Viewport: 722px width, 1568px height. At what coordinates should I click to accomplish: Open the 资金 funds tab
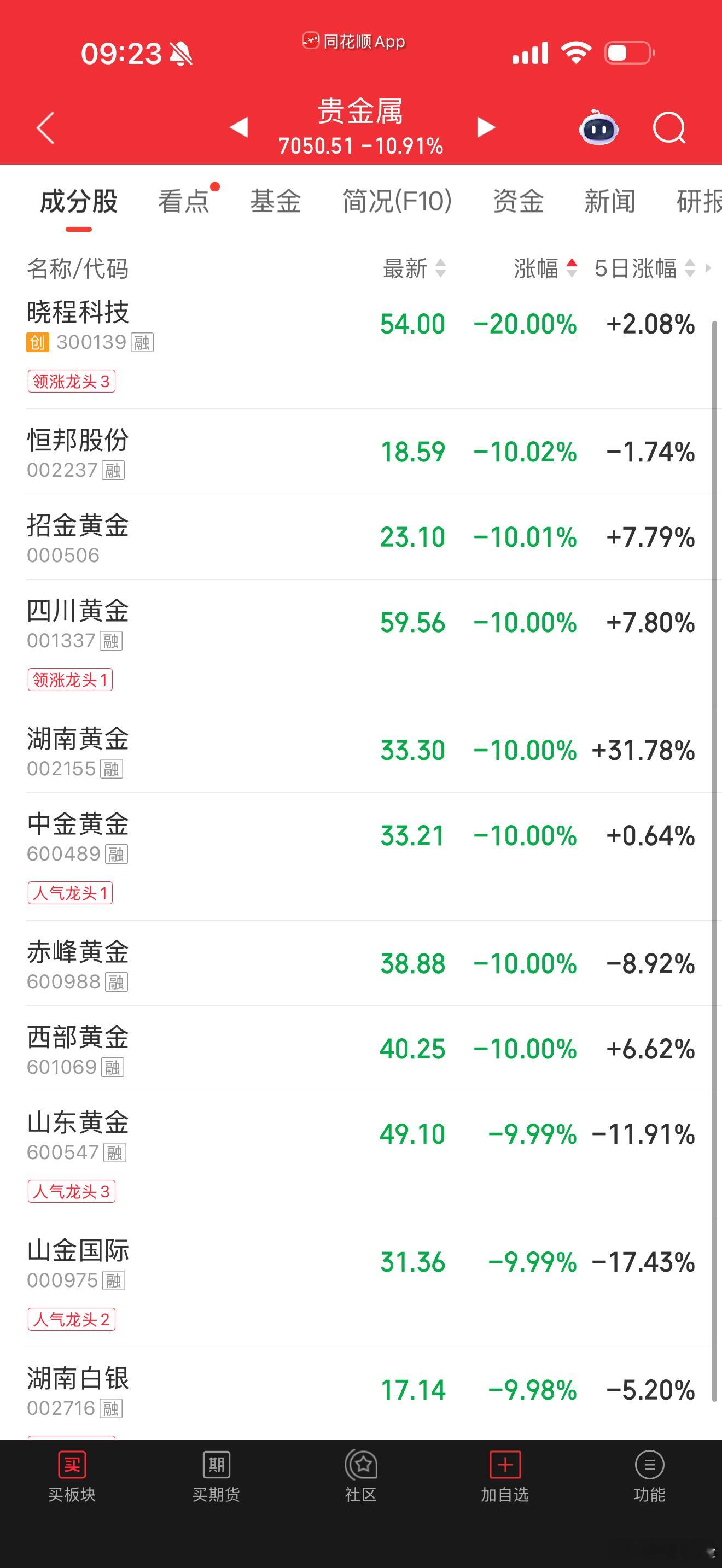click(x=518, y=202)
